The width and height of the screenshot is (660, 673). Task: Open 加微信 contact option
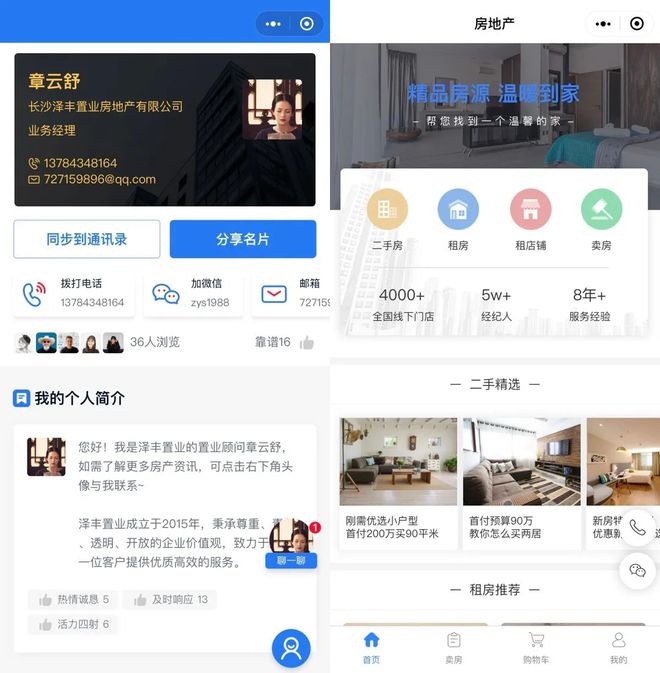192,293
